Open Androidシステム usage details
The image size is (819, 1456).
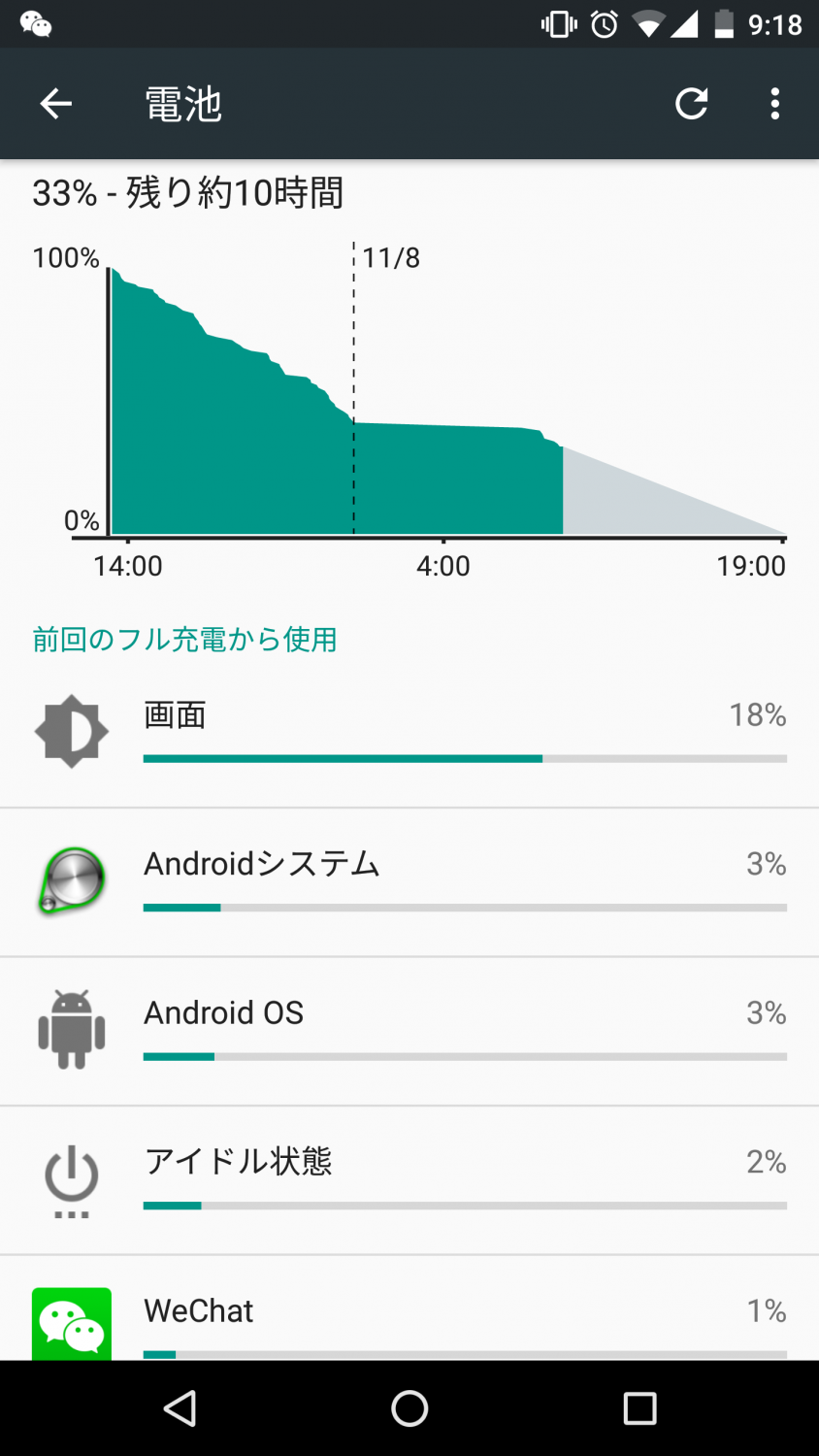[409, 882]
